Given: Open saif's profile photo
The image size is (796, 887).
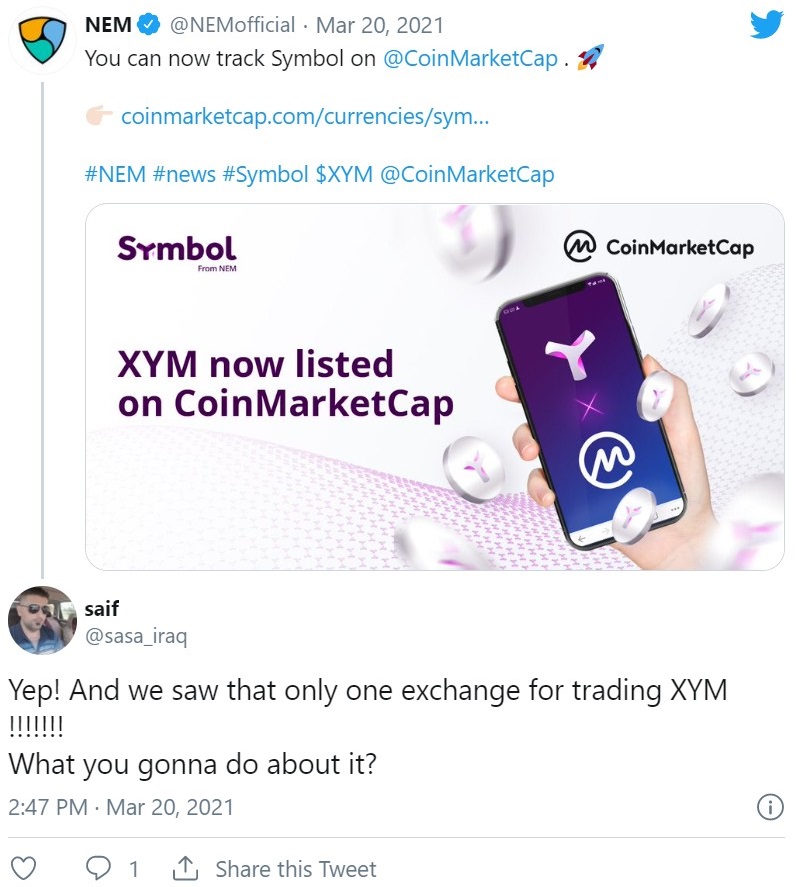Looking at the screenshot, I should [x=42, y=620].
